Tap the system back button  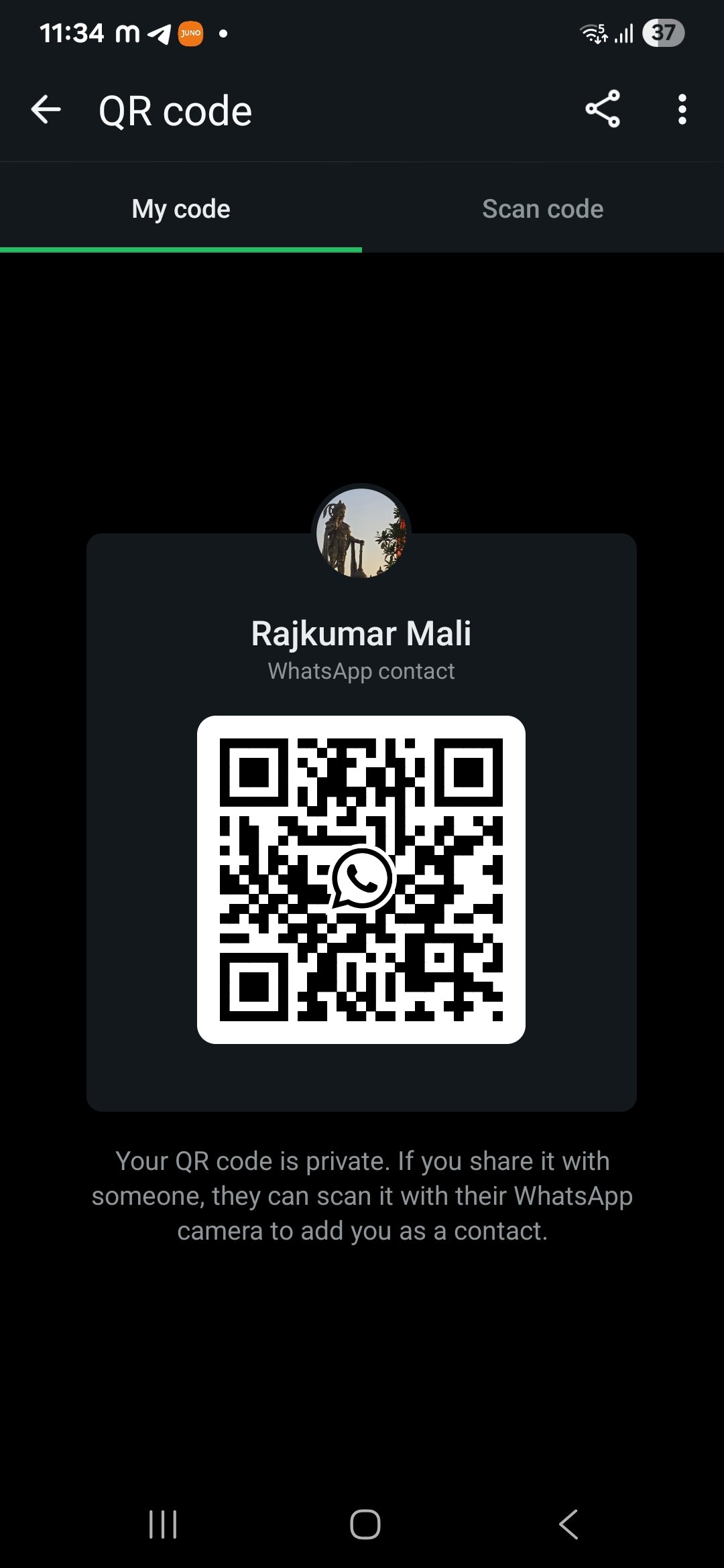[568, 1524]
